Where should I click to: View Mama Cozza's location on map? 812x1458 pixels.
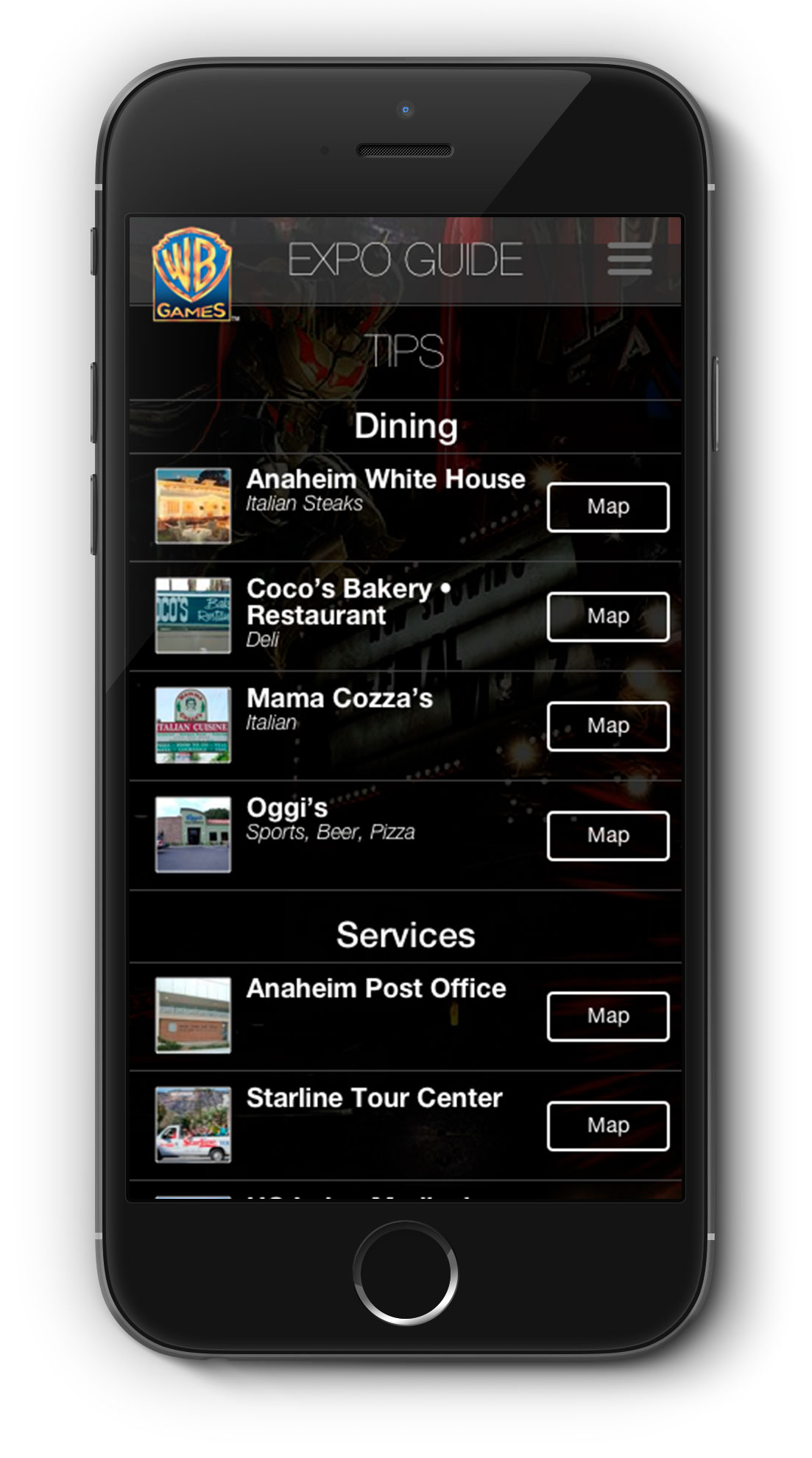point(608,726)
